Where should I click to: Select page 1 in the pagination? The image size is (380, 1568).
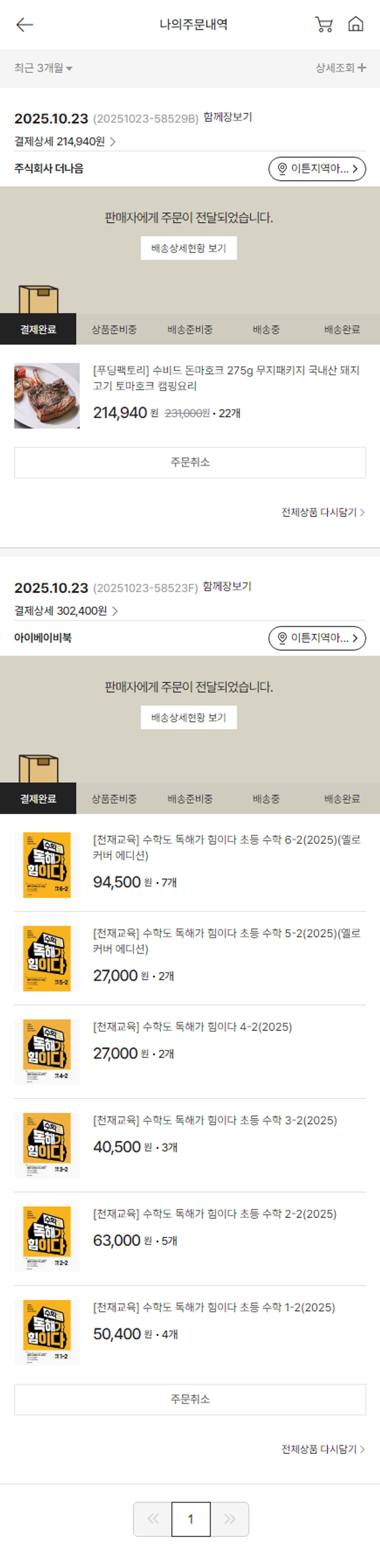click(191, 1519)
